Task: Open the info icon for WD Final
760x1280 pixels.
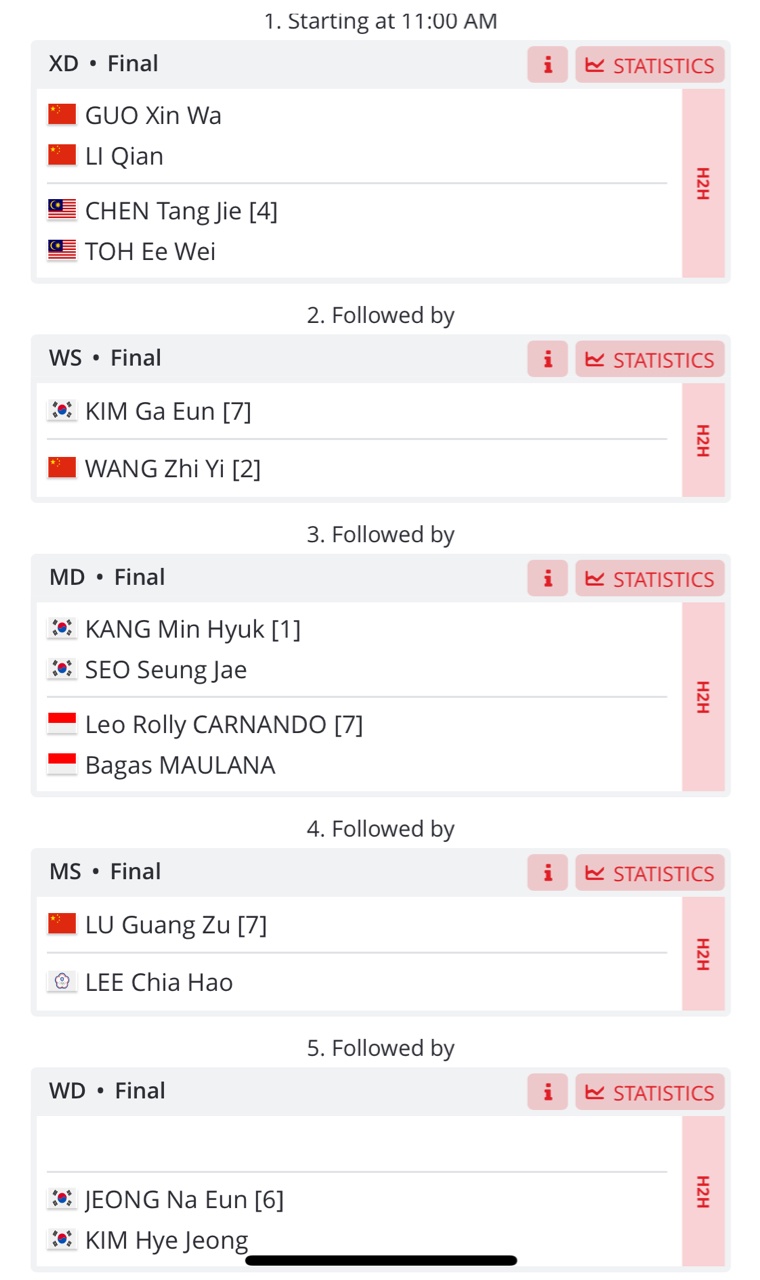Action: point(547,1092)
